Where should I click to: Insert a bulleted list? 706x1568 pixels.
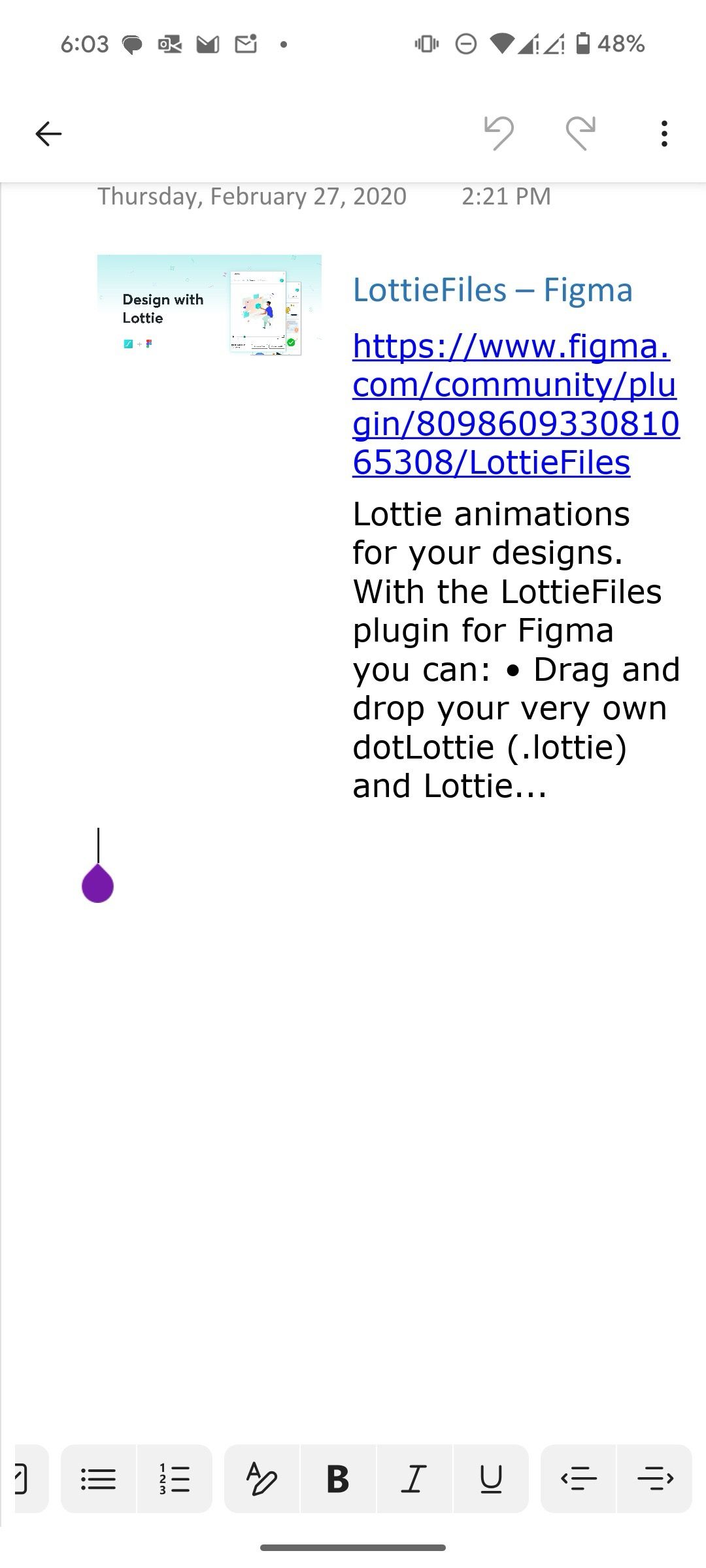click(x=99, y=1479)
